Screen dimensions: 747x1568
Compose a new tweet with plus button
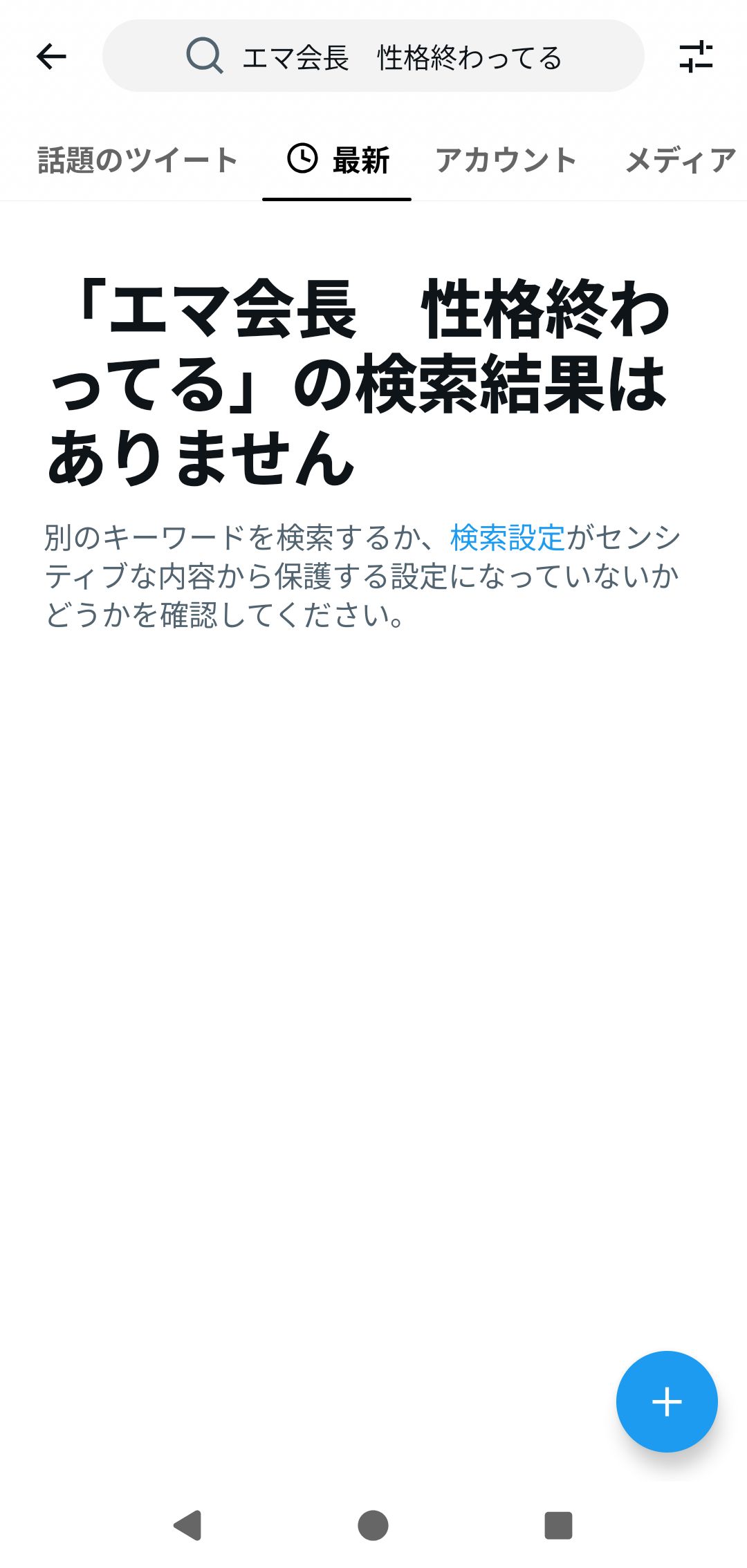667,1401
